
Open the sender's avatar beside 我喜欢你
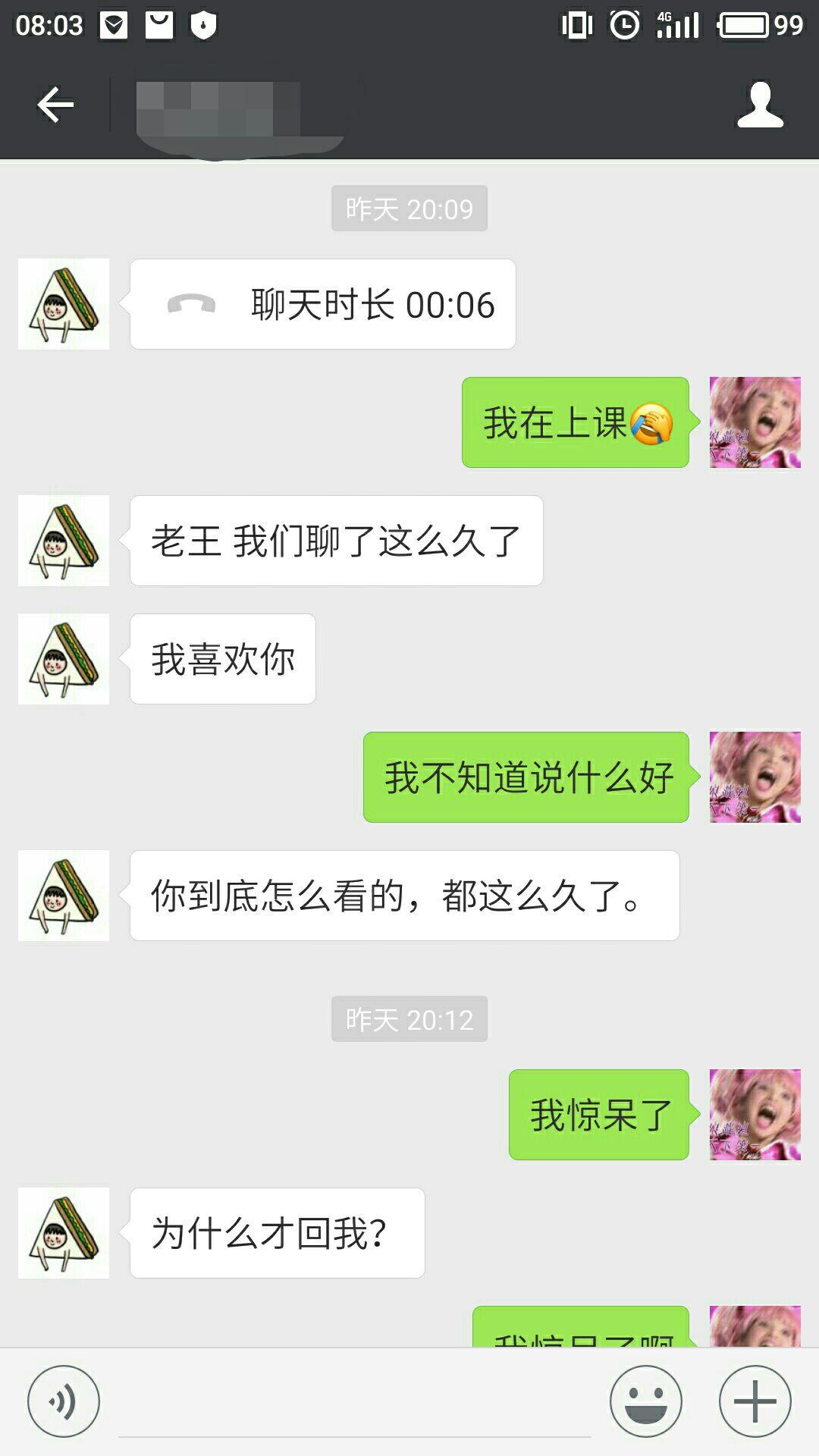pyautogui.click(x=64, y=659)
